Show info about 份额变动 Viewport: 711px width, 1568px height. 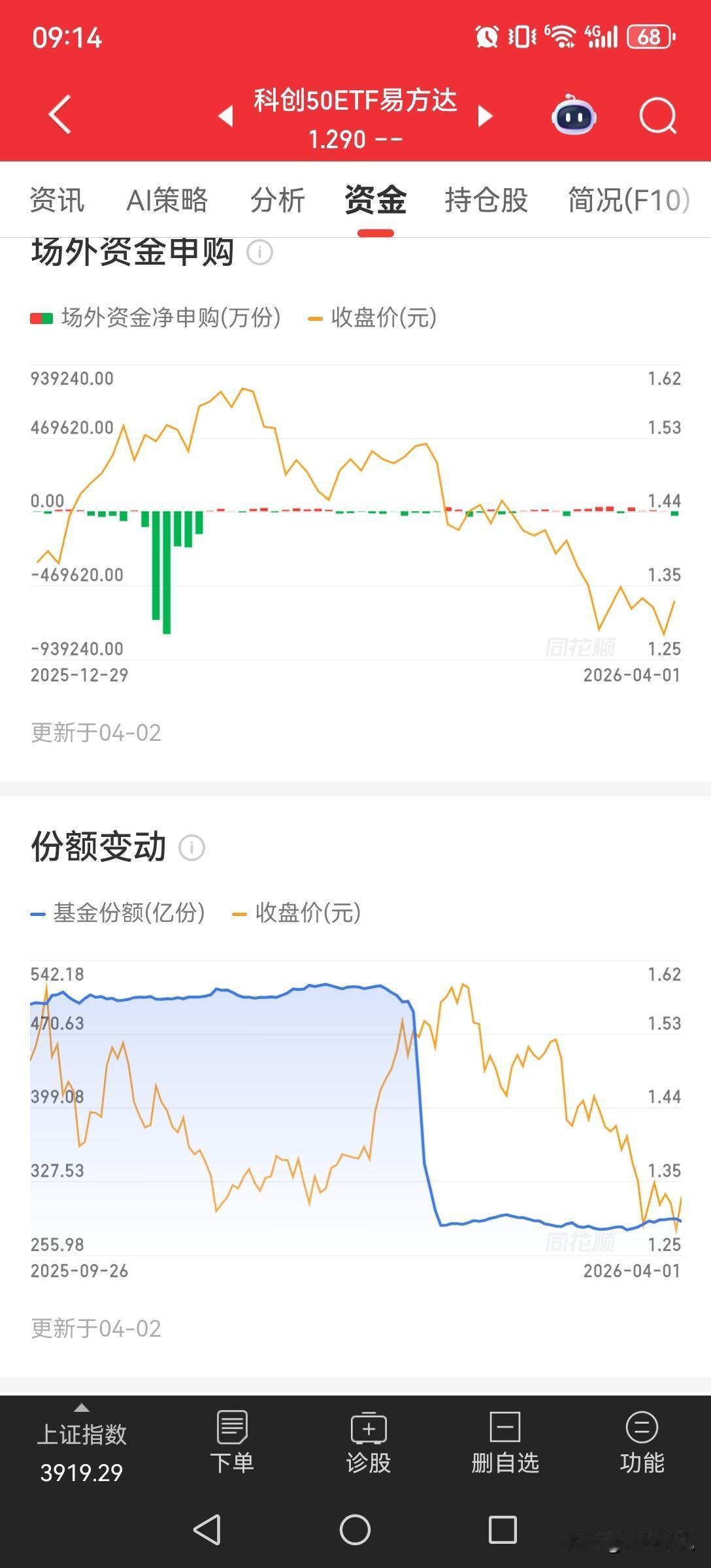(x=191, y=847)
